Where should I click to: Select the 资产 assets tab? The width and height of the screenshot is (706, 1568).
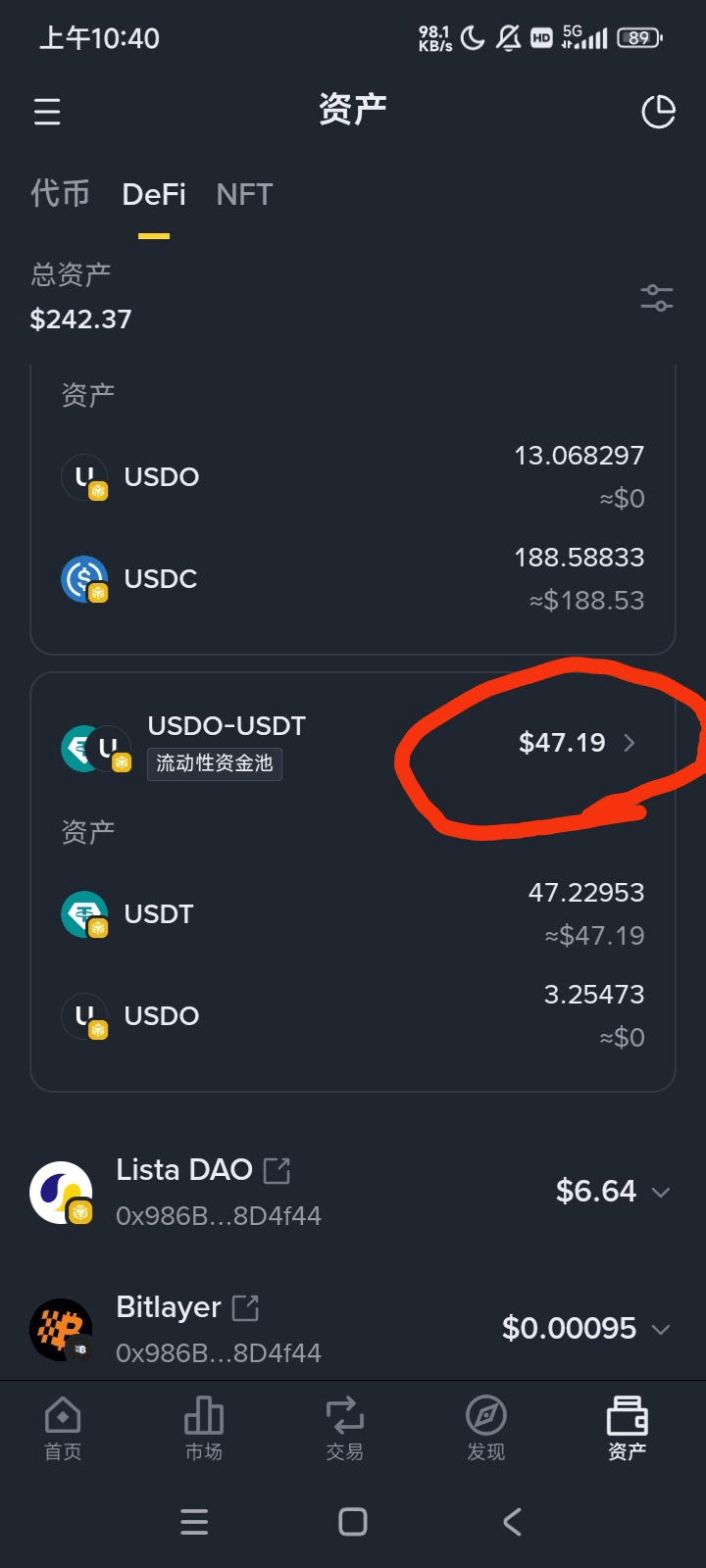(x=628, y=1428)
